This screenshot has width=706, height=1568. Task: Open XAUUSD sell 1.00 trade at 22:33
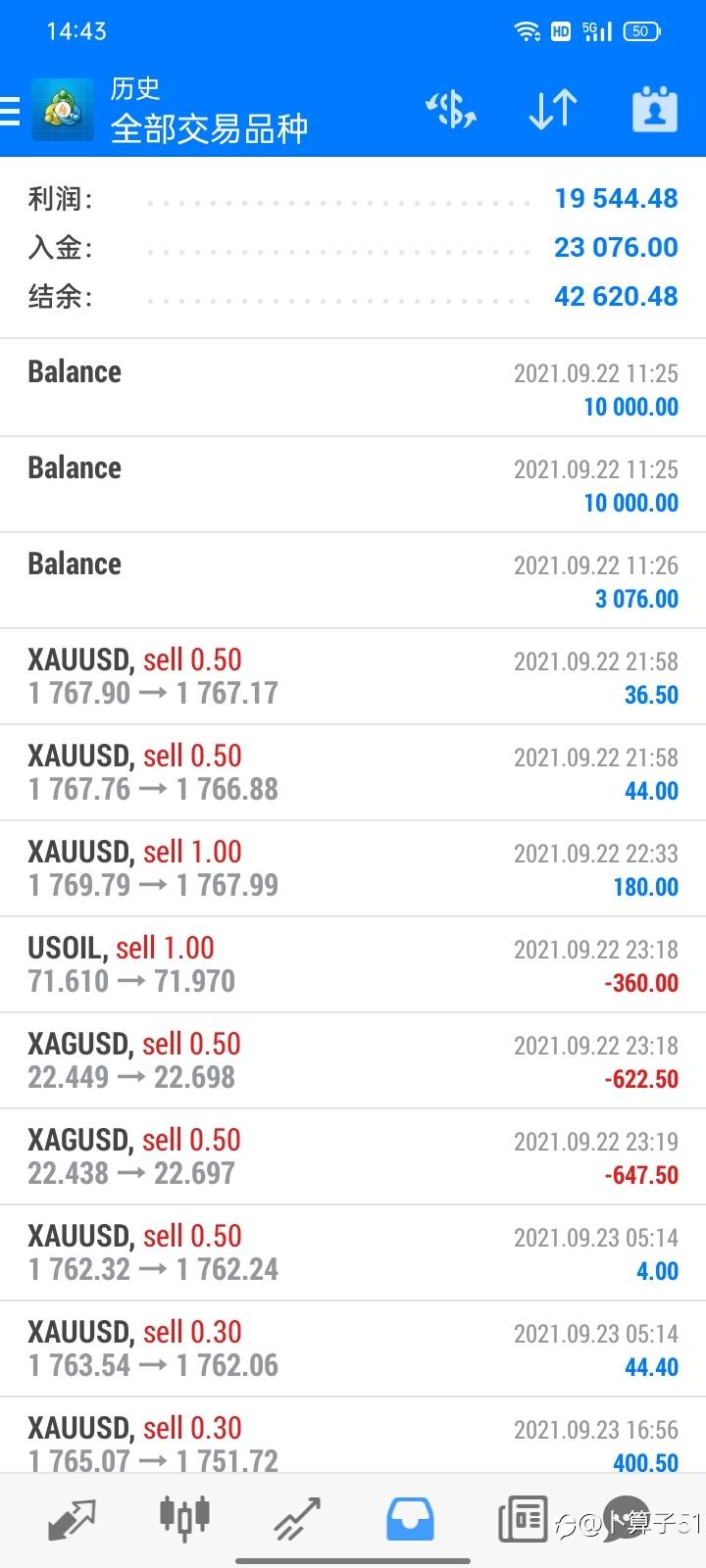point(353,868)
